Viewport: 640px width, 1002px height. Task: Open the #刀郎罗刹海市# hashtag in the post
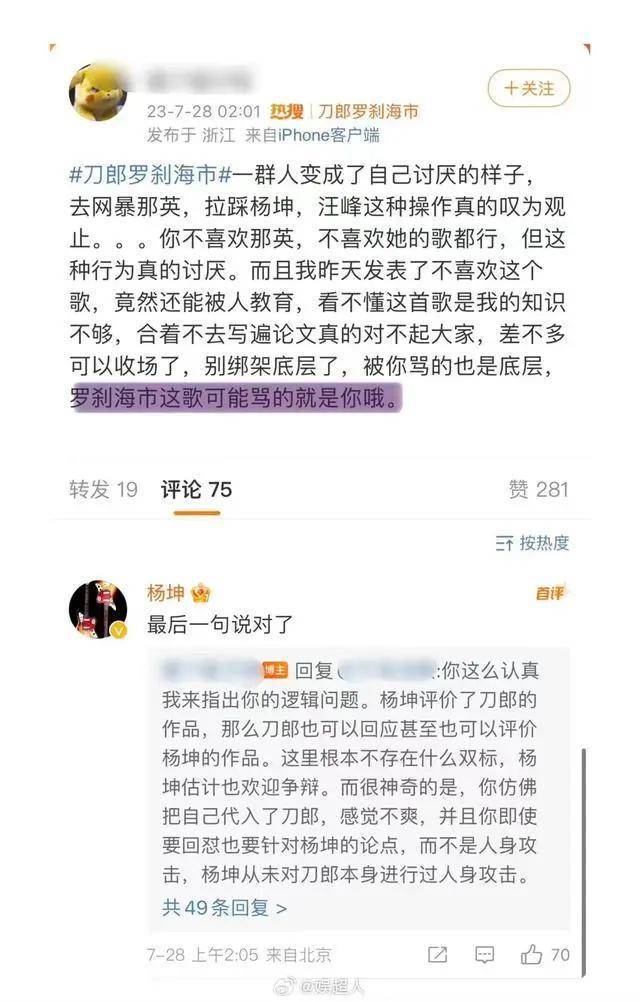point(150,174)
